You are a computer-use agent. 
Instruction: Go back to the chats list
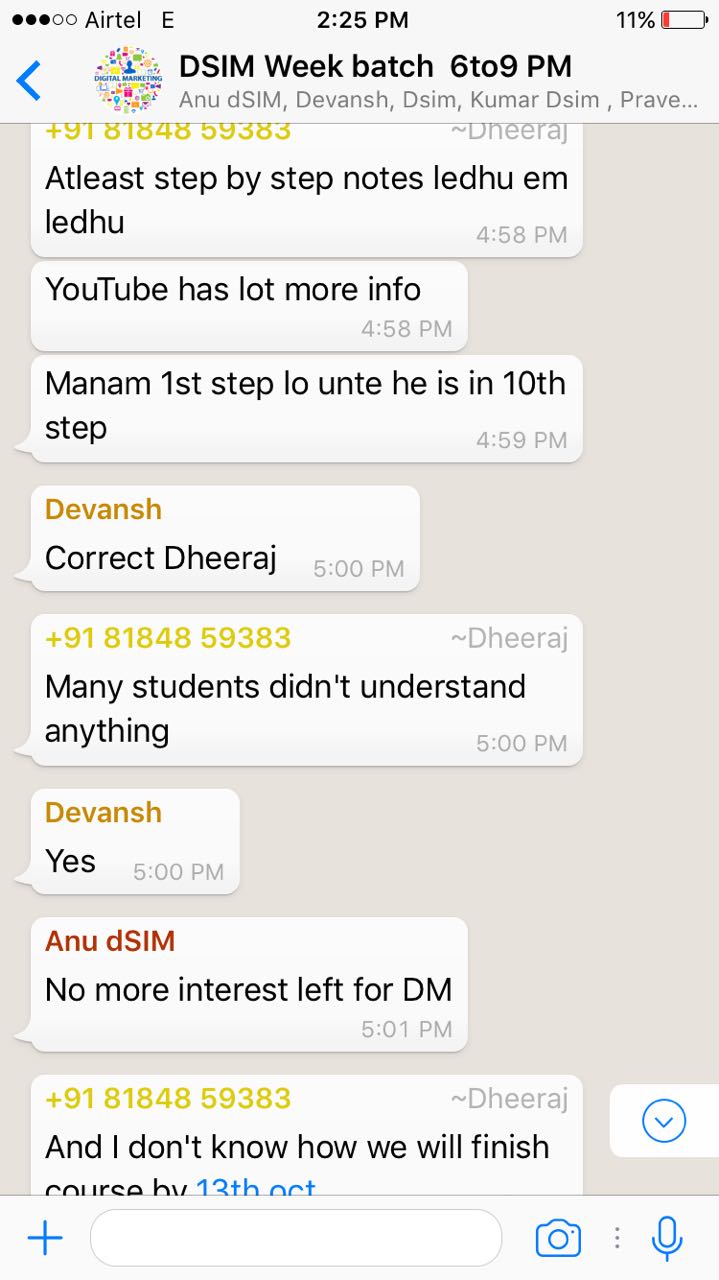click(30, 80)
